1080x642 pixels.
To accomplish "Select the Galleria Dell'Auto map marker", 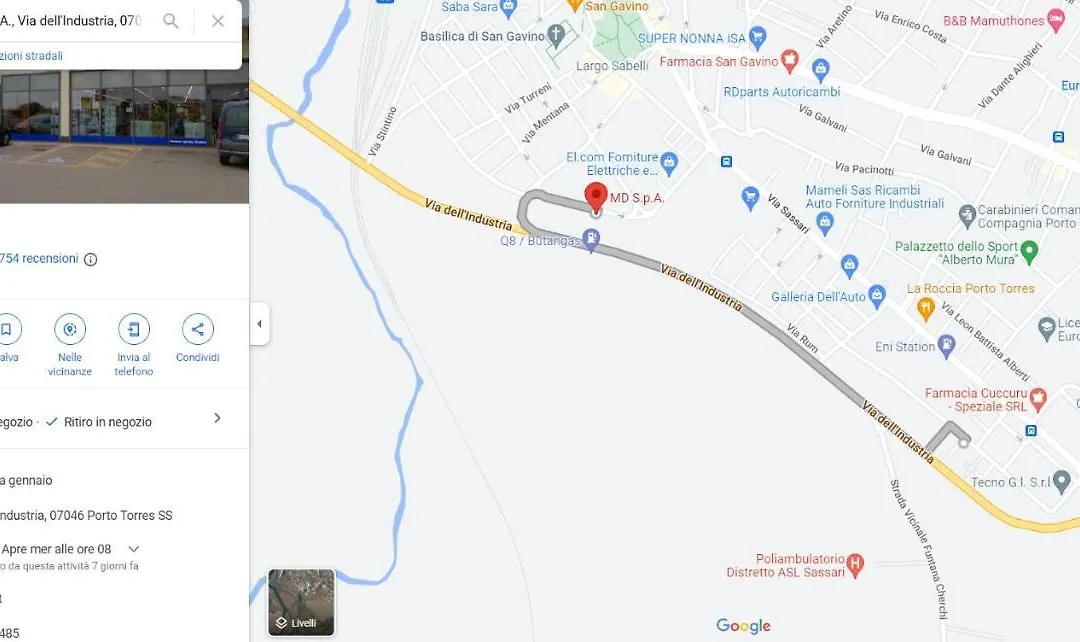I will click(x=877, y=296).
